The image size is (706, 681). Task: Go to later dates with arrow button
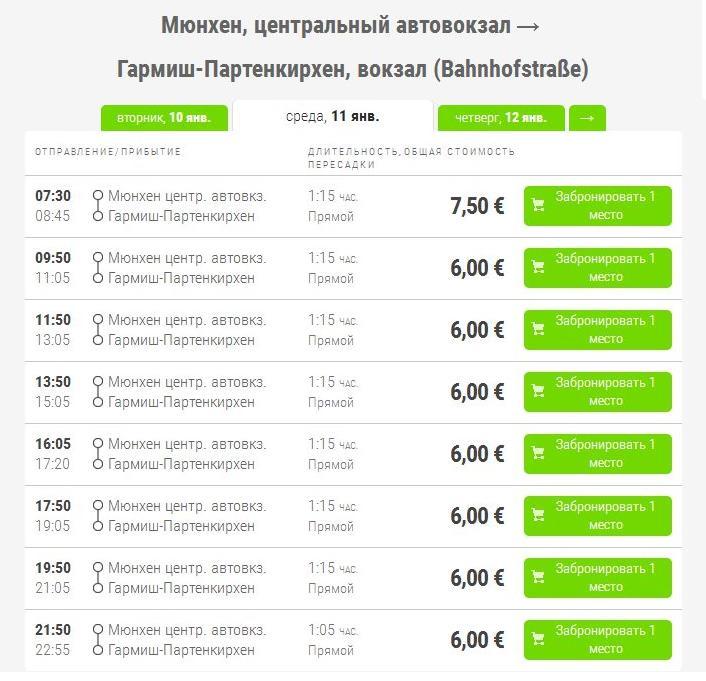(587, 118)
